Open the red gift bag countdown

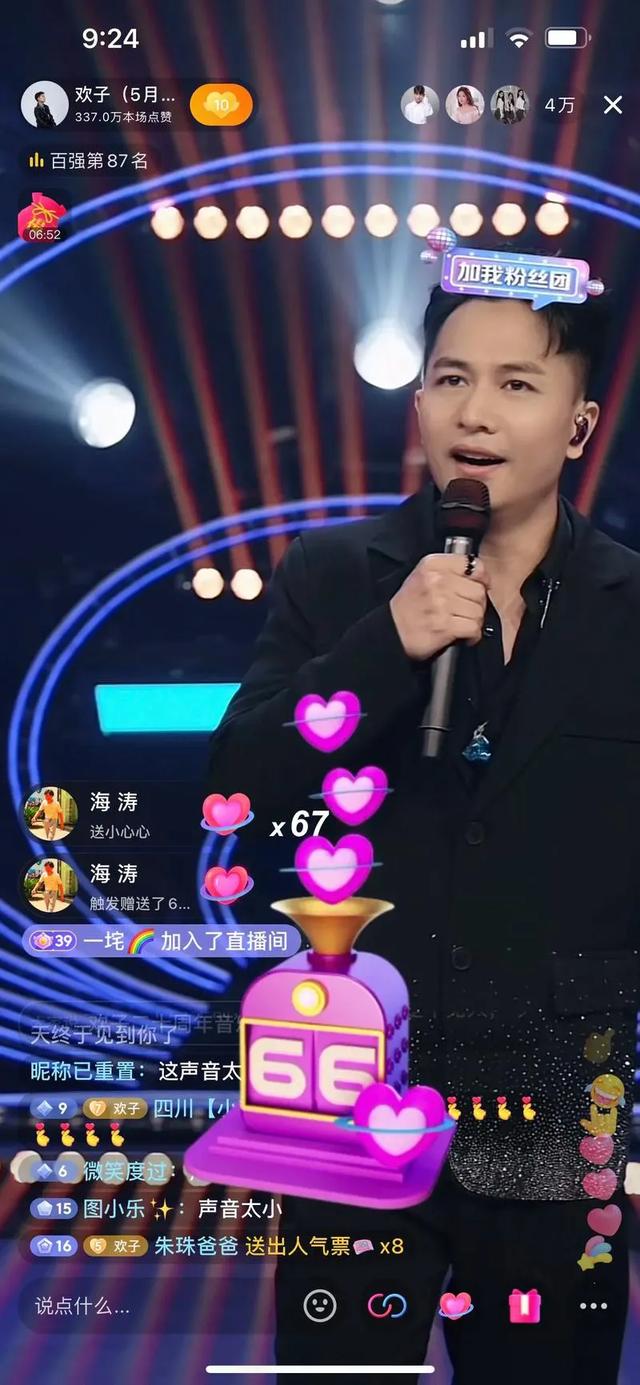click(43, 216)
